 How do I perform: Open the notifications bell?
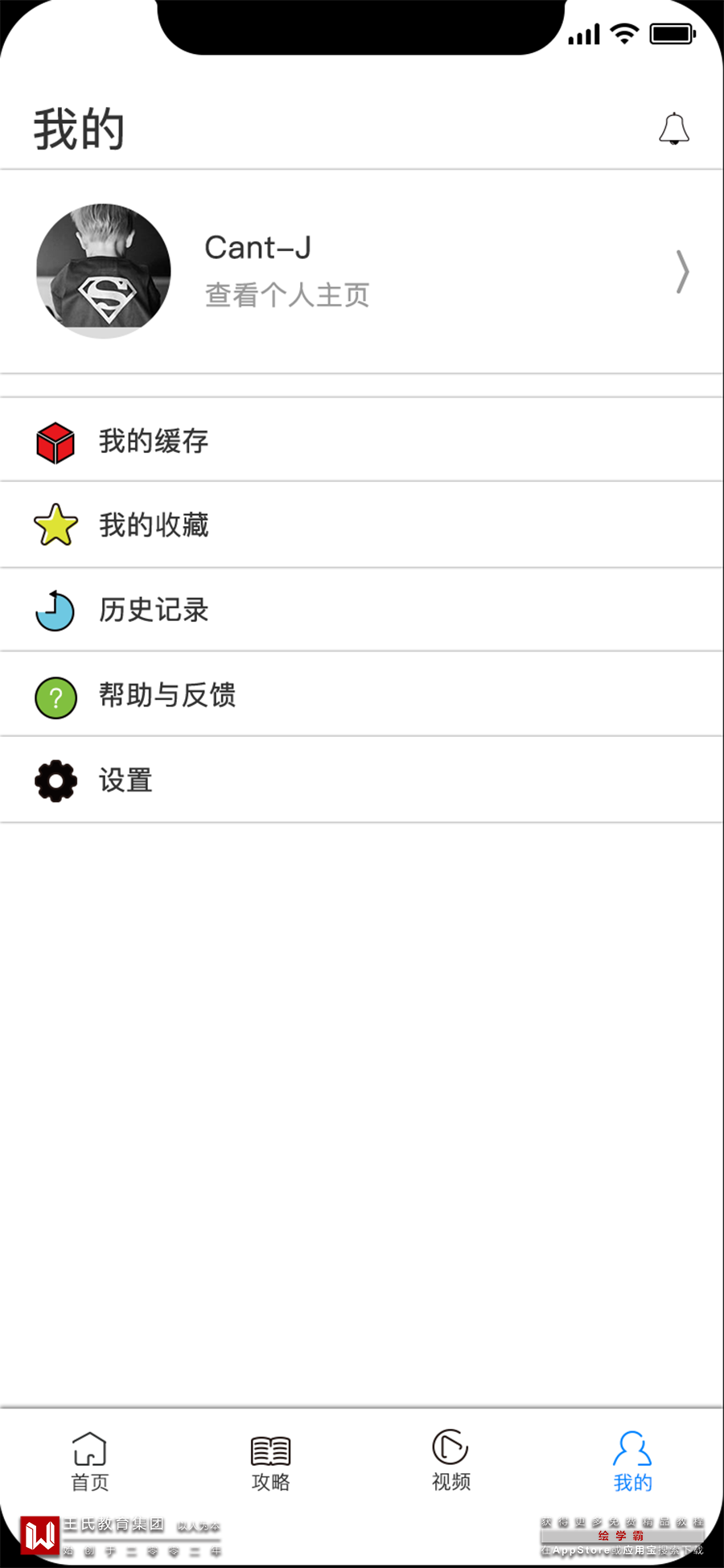pos(674,129)
